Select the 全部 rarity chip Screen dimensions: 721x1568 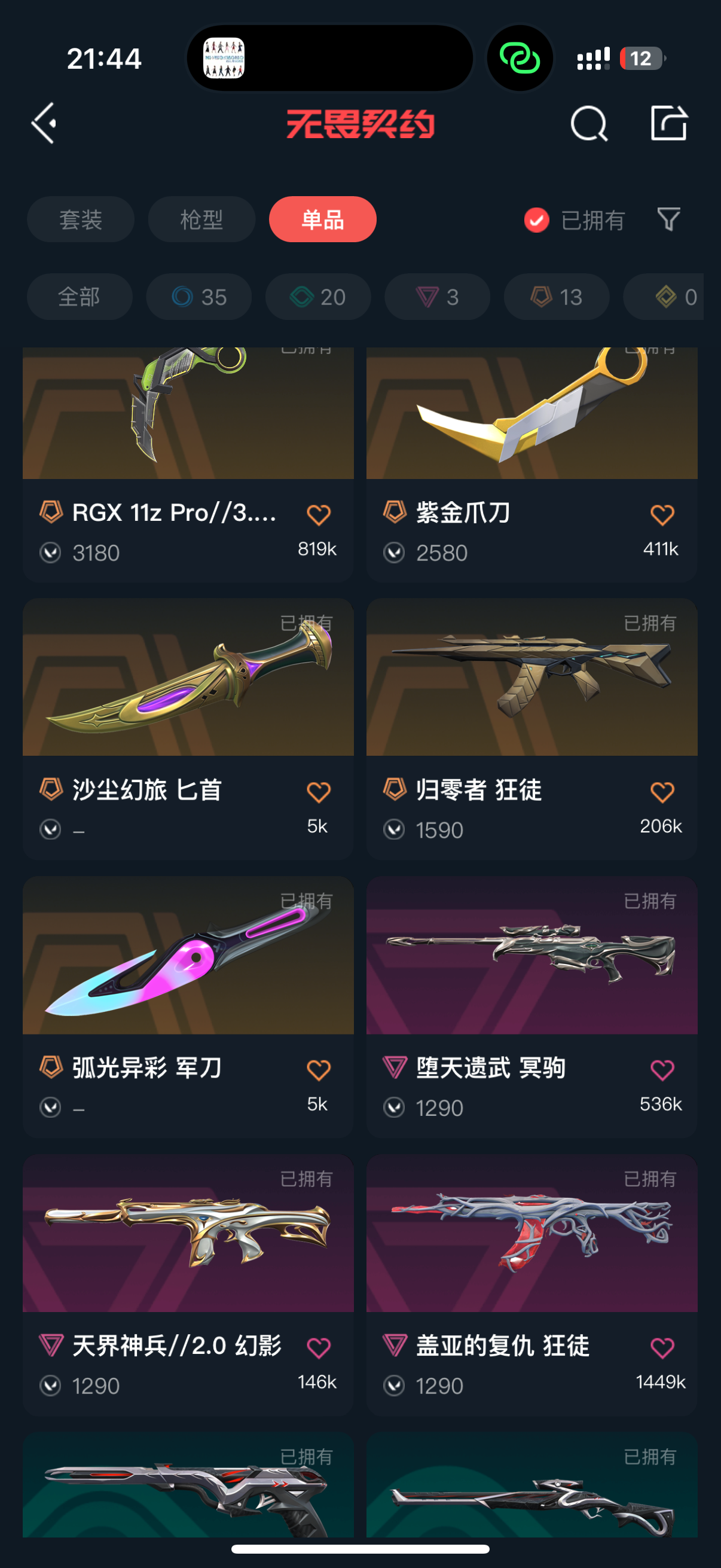coord(79,297)
